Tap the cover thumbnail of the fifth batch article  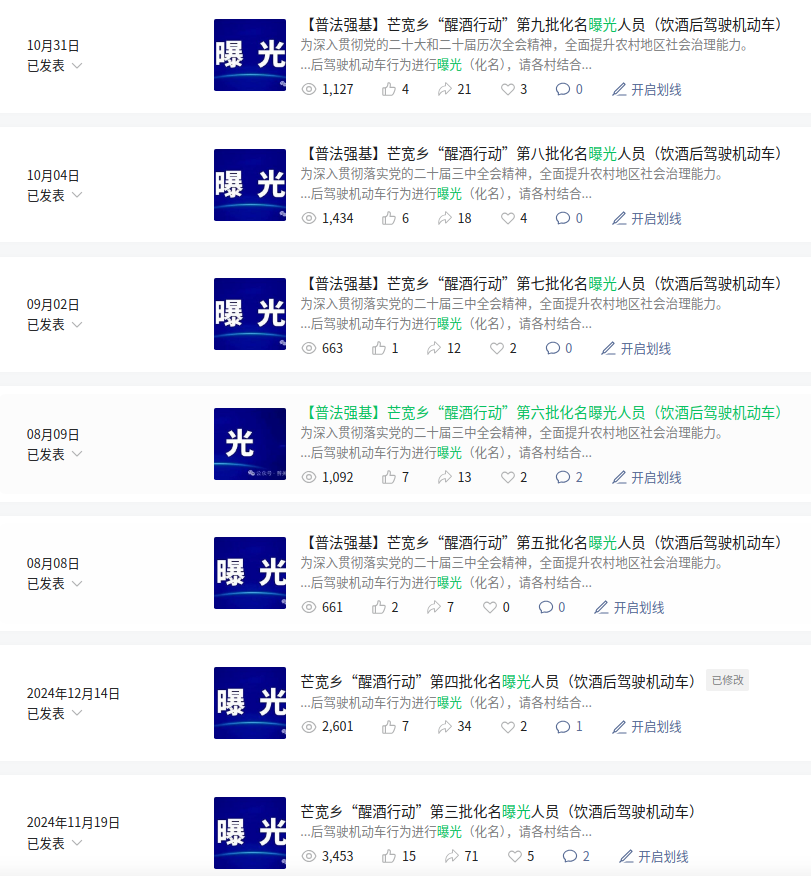(x=250, y=573)
